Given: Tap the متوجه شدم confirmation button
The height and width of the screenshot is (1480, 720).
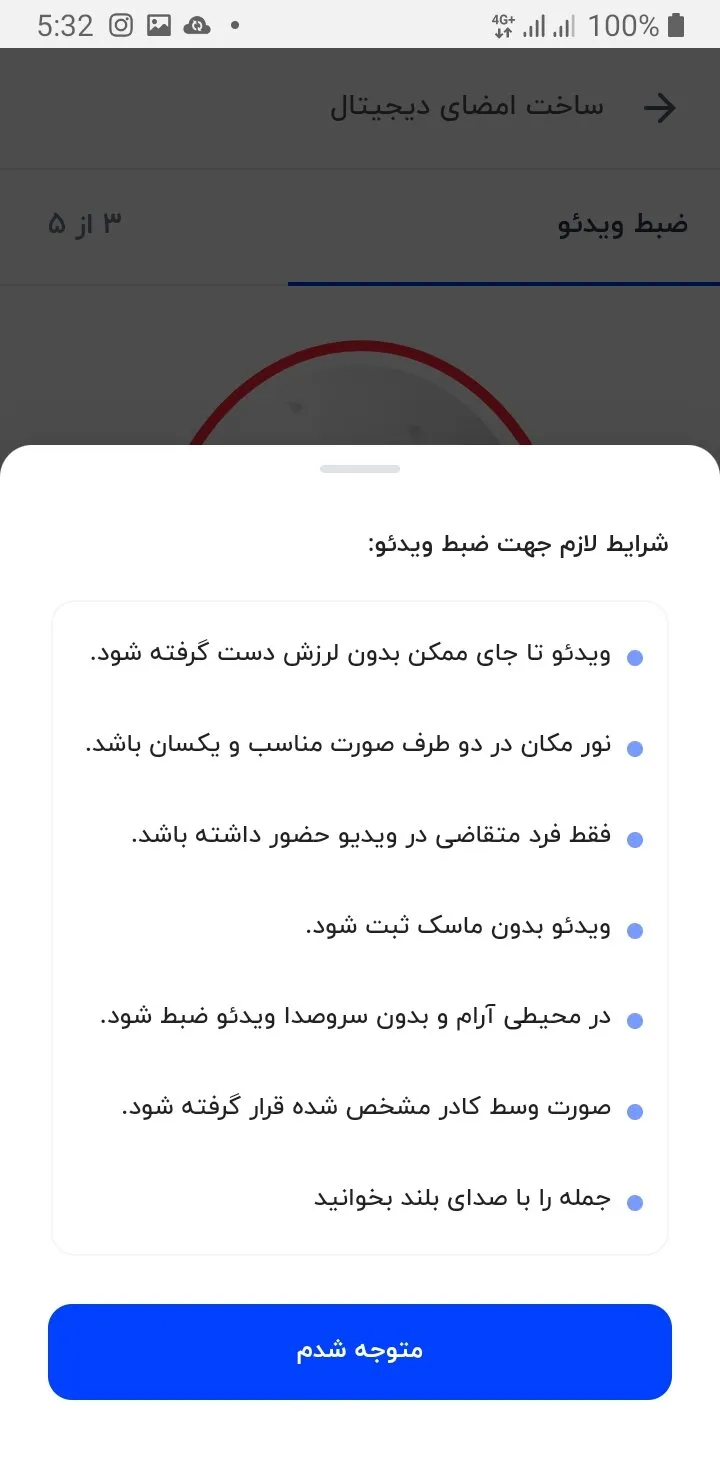Looking at the screenshot, I should point(360,1351).
